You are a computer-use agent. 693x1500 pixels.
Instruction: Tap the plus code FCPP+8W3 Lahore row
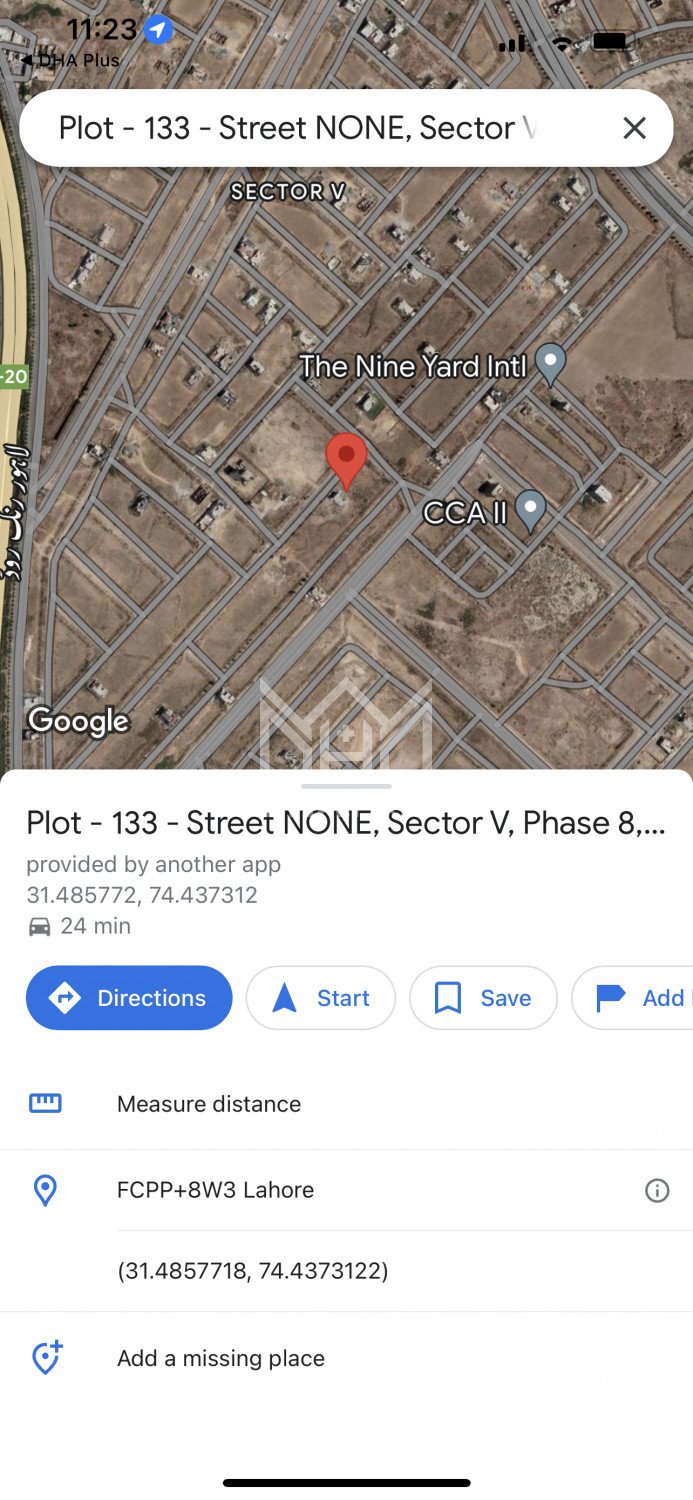[x=216, y=1190]
